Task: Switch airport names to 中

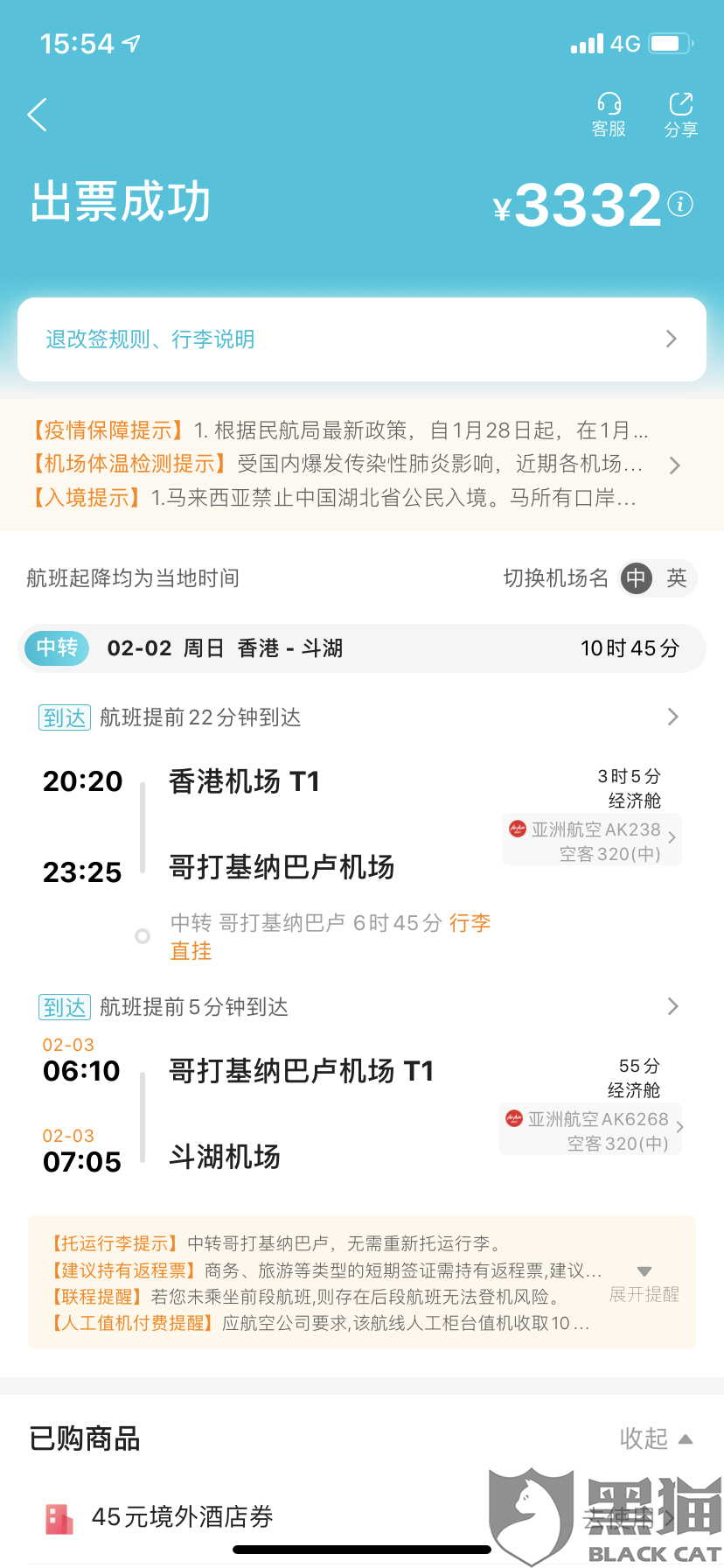Action: pyautogui.click(x=637, y=577)
